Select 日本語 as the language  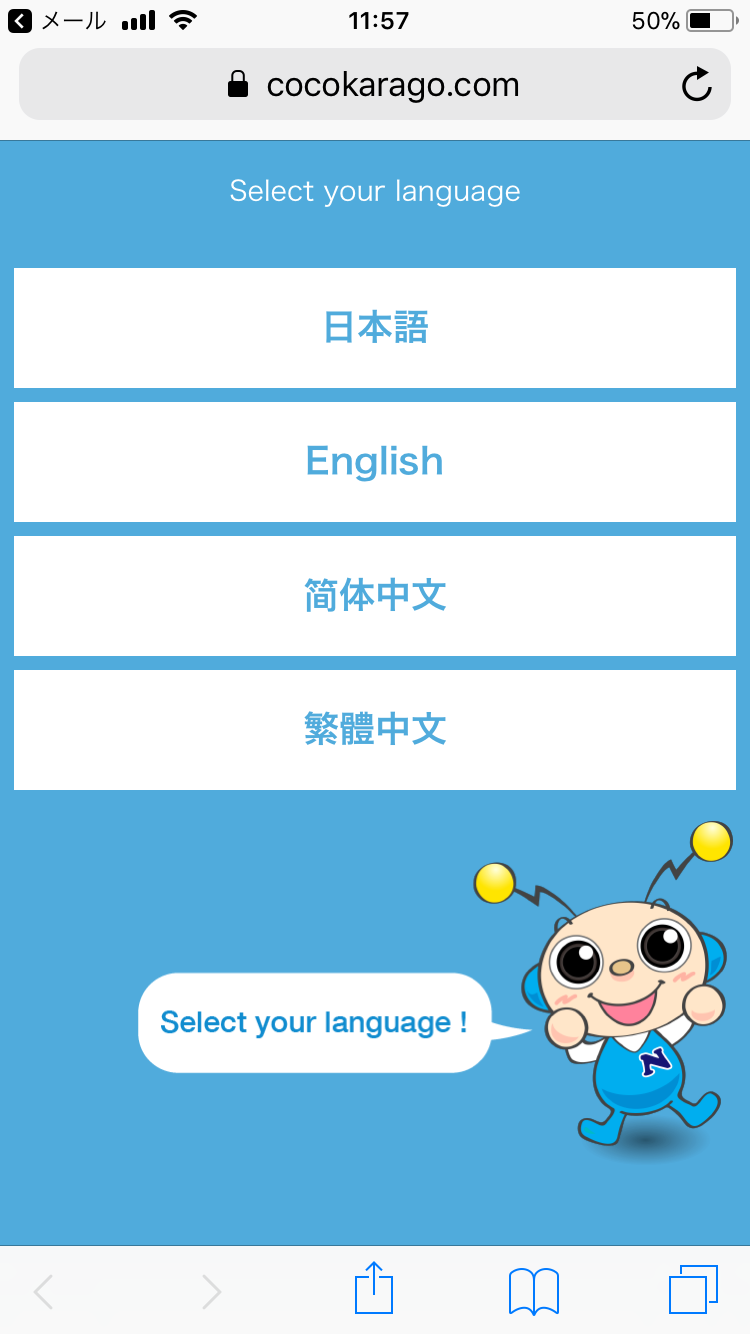pos(375,328)
